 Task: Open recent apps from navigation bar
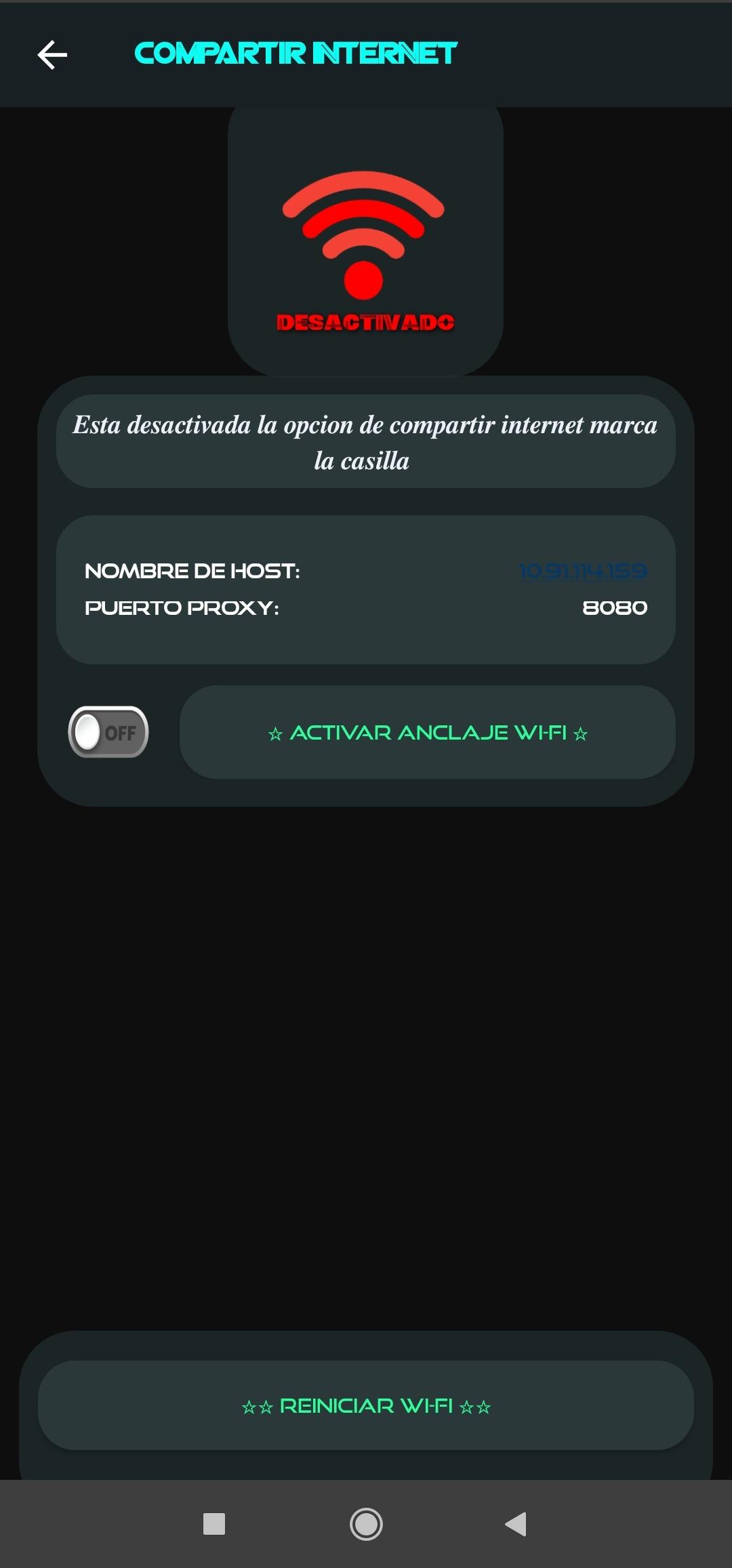click(214, 1525)
